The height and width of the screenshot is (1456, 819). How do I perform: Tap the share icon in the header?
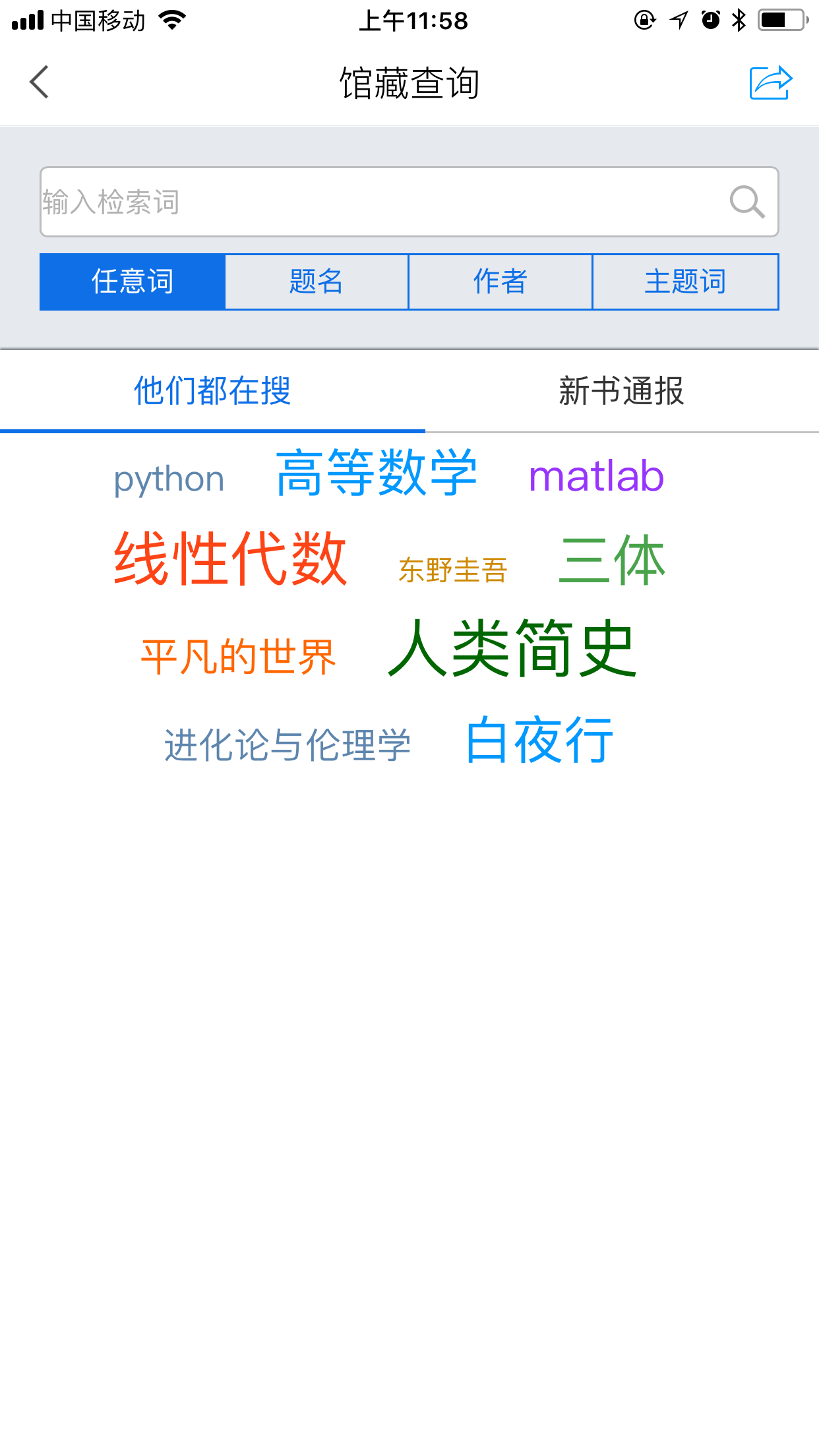[x=770, y=83]
